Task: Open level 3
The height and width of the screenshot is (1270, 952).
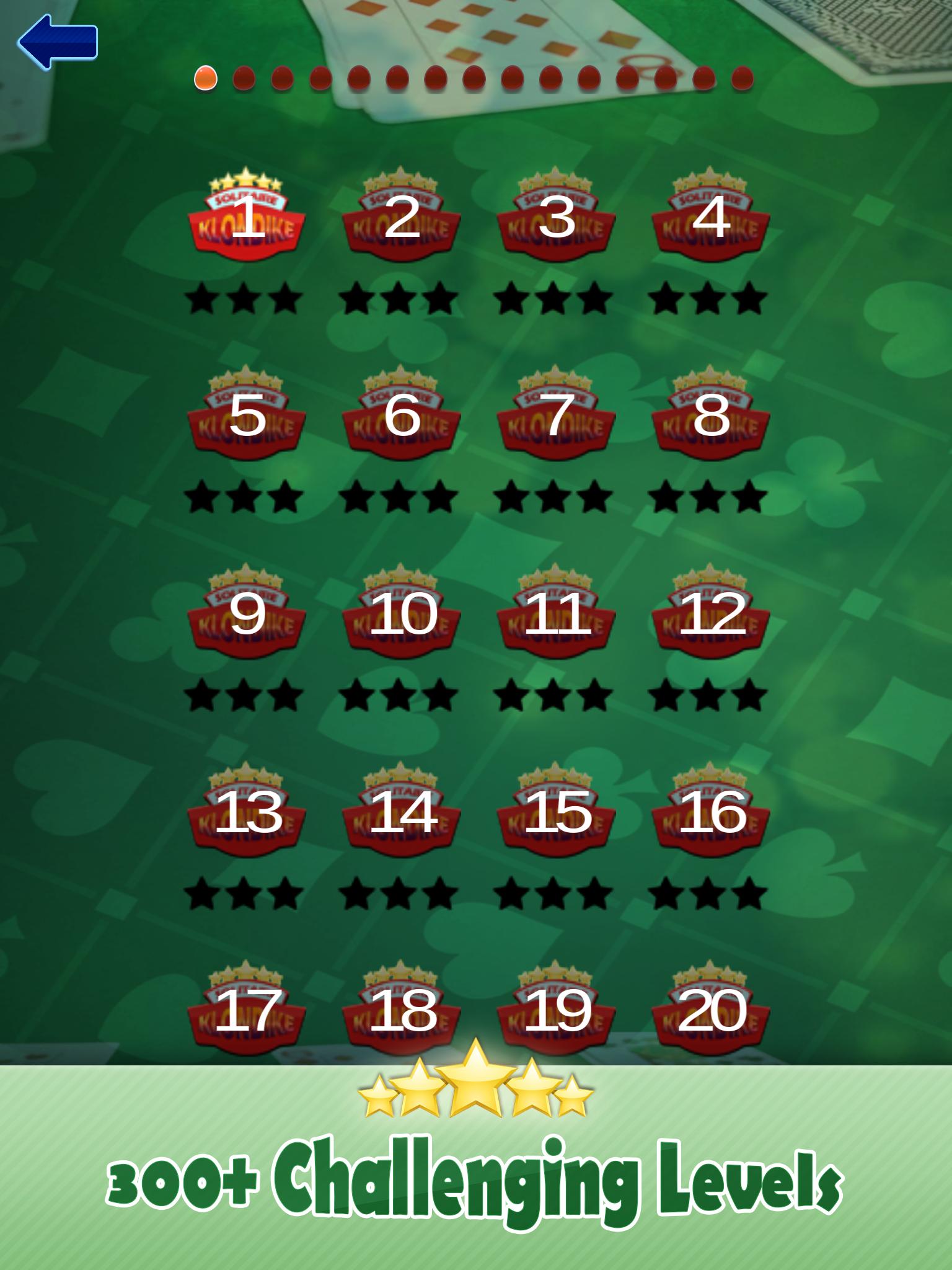Action: (x=556, y=217)
